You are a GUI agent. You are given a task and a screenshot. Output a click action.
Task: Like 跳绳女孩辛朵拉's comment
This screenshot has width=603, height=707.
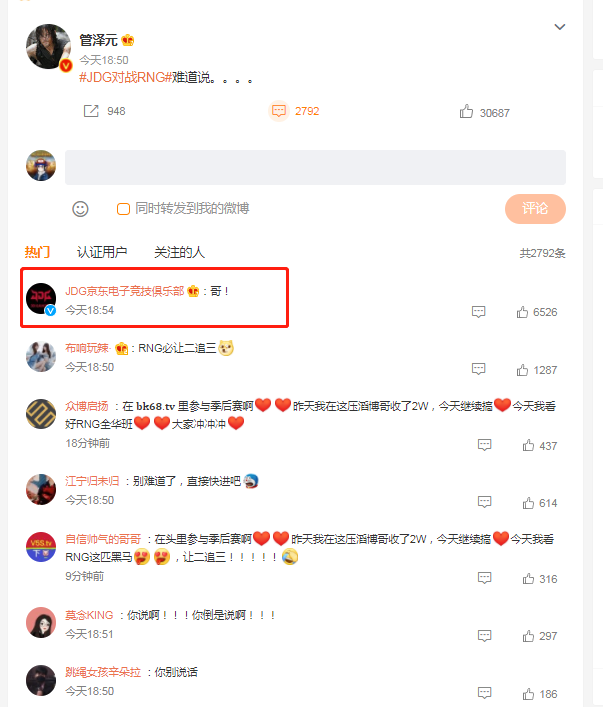pyautogui.click(x=523, y=693)
